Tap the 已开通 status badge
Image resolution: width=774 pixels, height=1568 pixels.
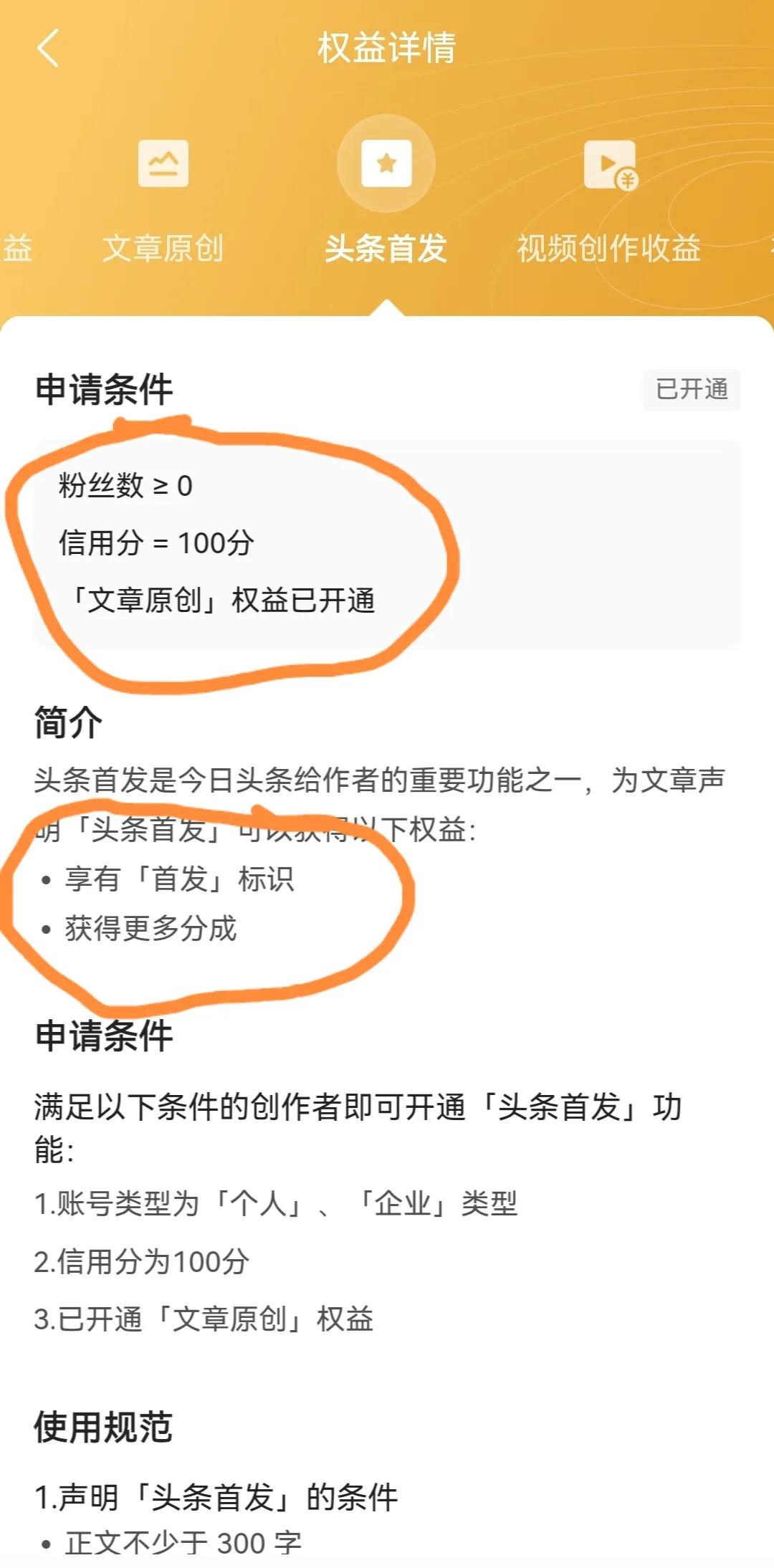pos(690,389)
